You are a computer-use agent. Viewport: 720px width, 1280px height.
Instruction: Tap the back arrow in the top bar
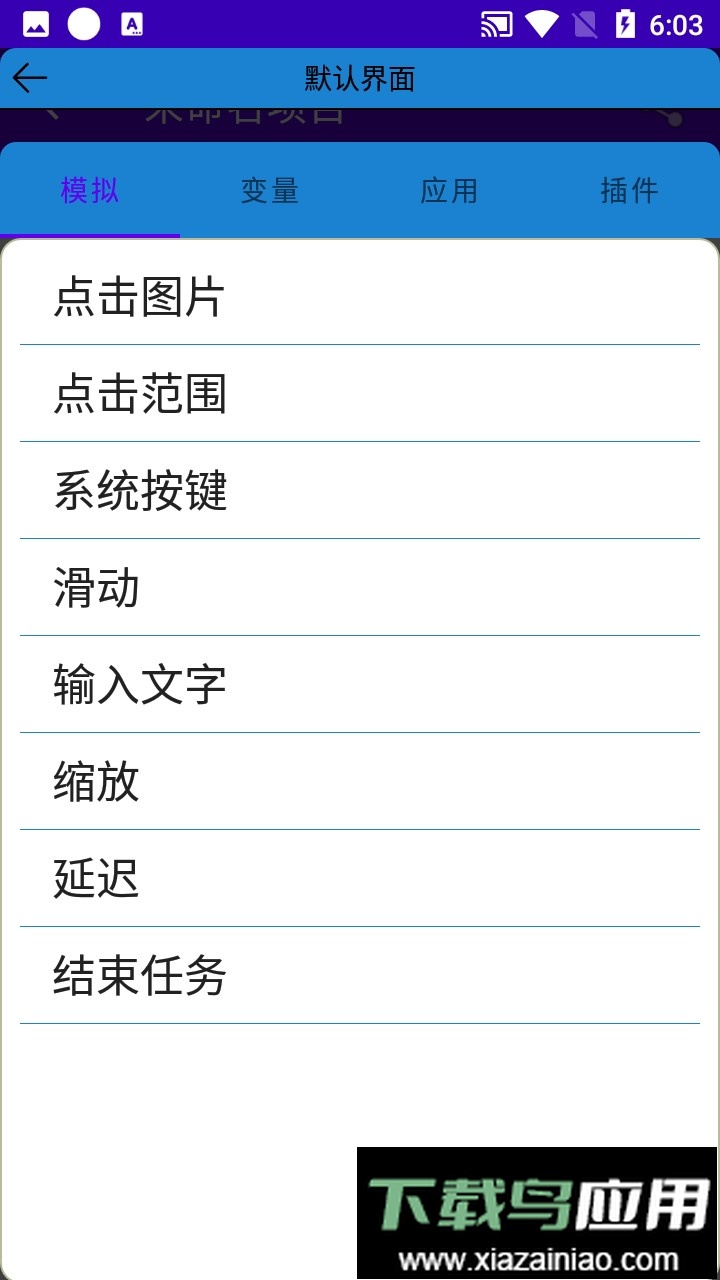[30, 78]
